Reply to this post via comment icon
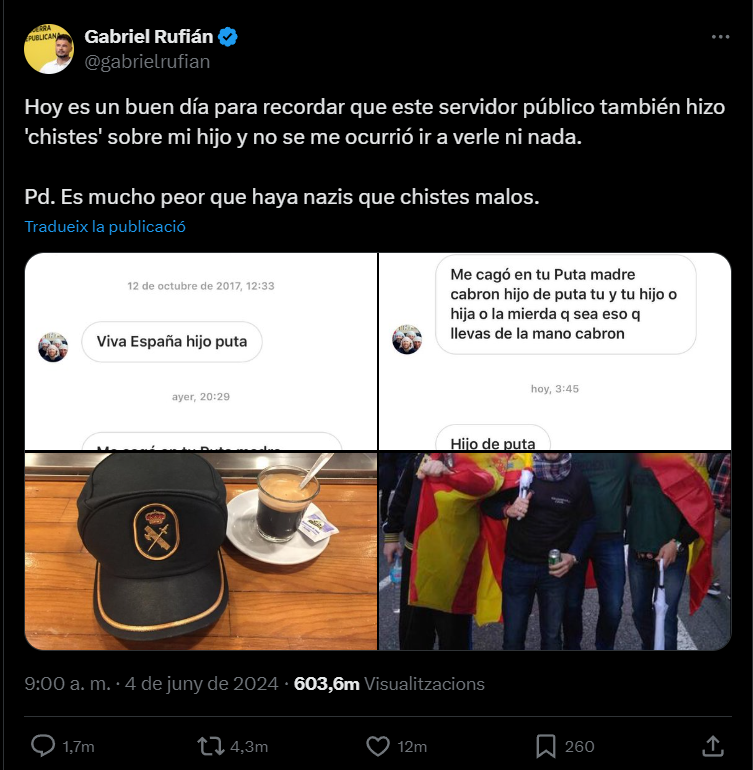 tap(43, 746)
